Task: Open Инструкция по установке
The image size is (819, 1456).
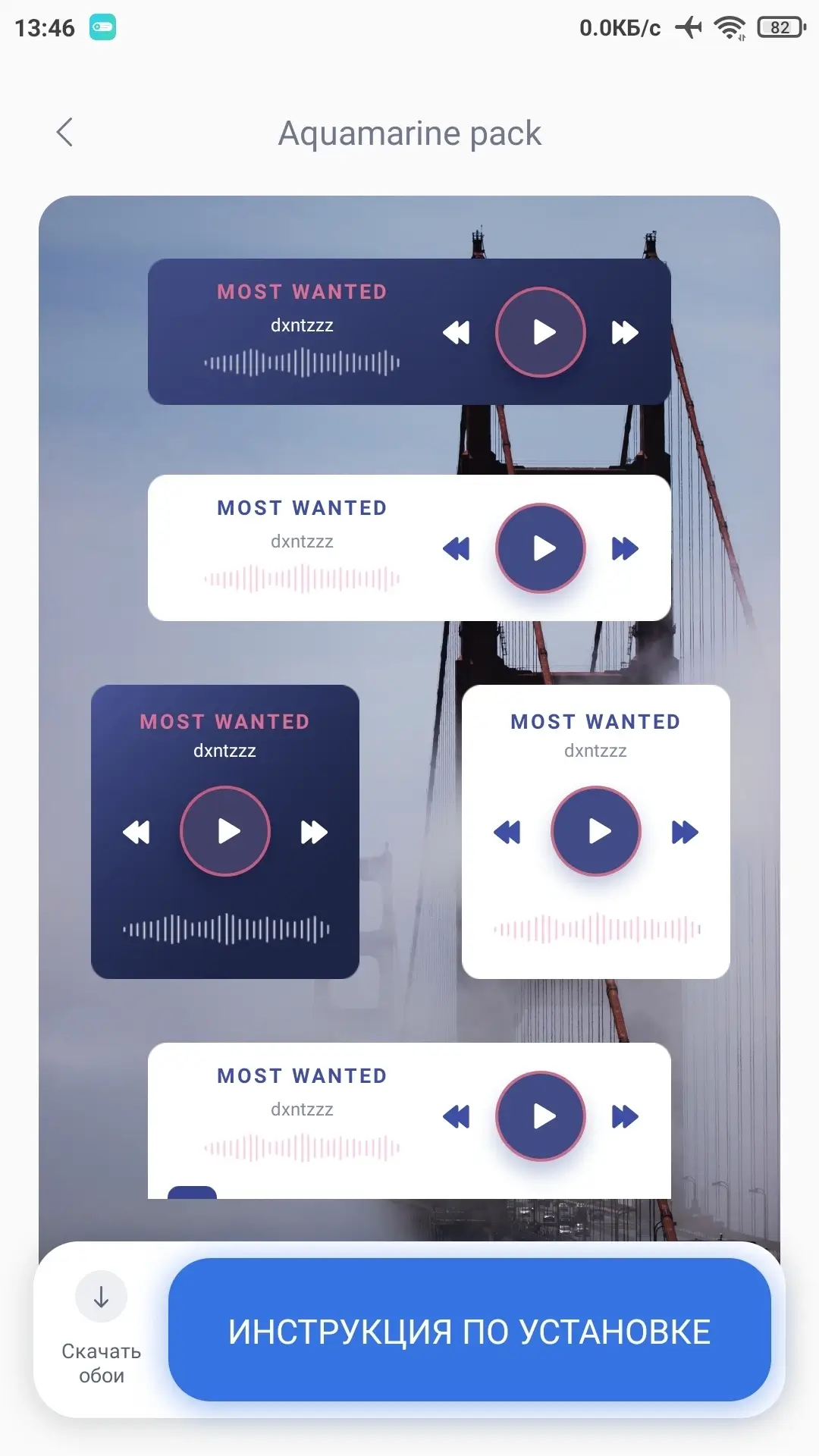Action: pyautogui.click(x=469, y=1330)
